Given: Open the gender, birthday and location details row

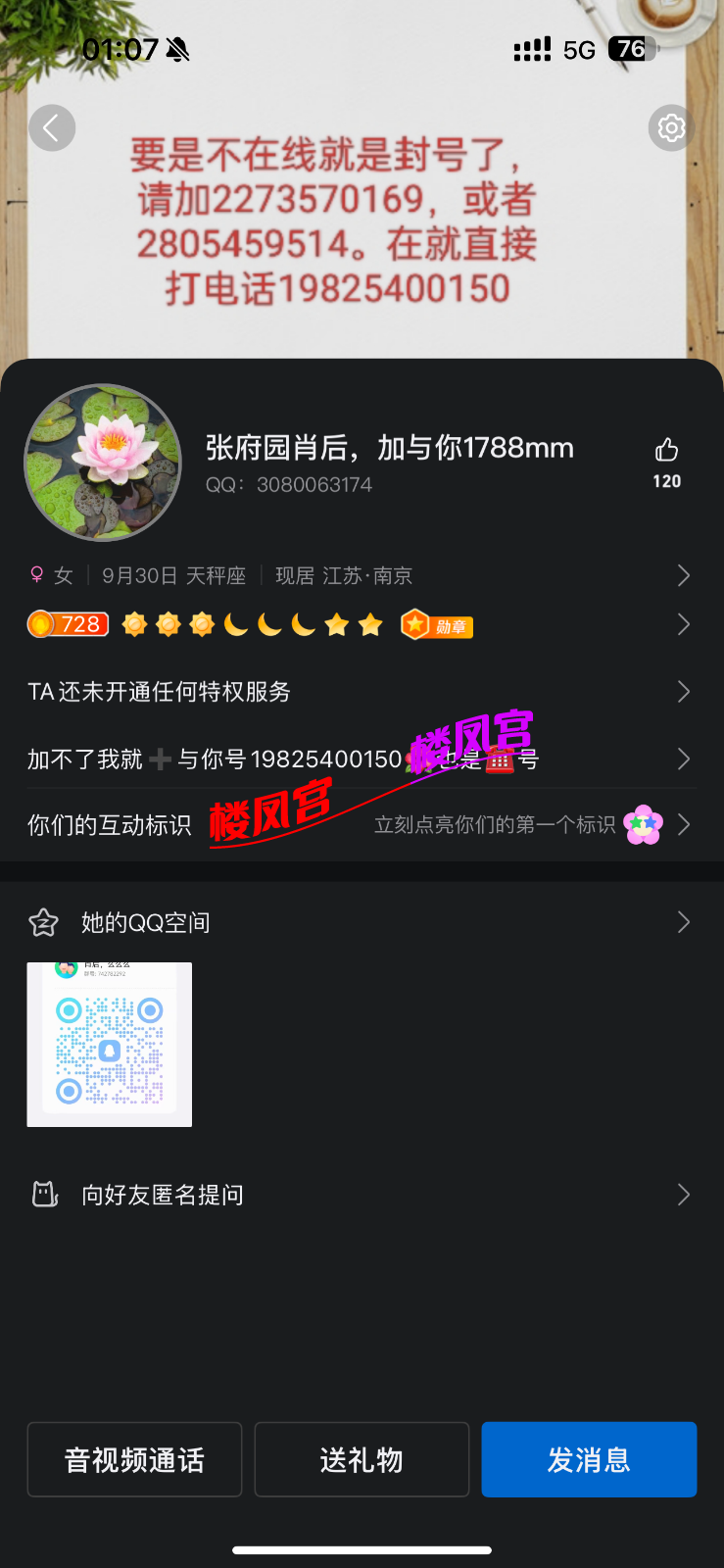Looking at the screenshot, I should click(361, 575).
